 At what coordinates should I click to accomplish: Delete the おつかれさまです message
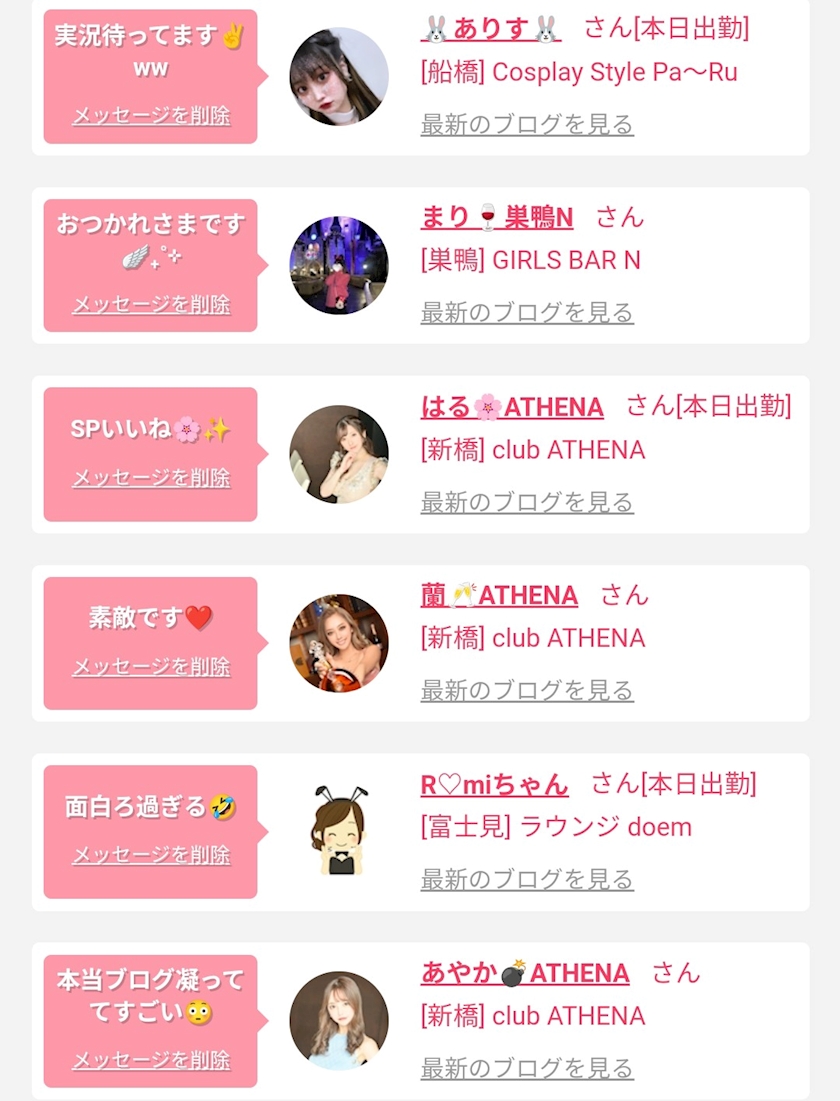152,304
